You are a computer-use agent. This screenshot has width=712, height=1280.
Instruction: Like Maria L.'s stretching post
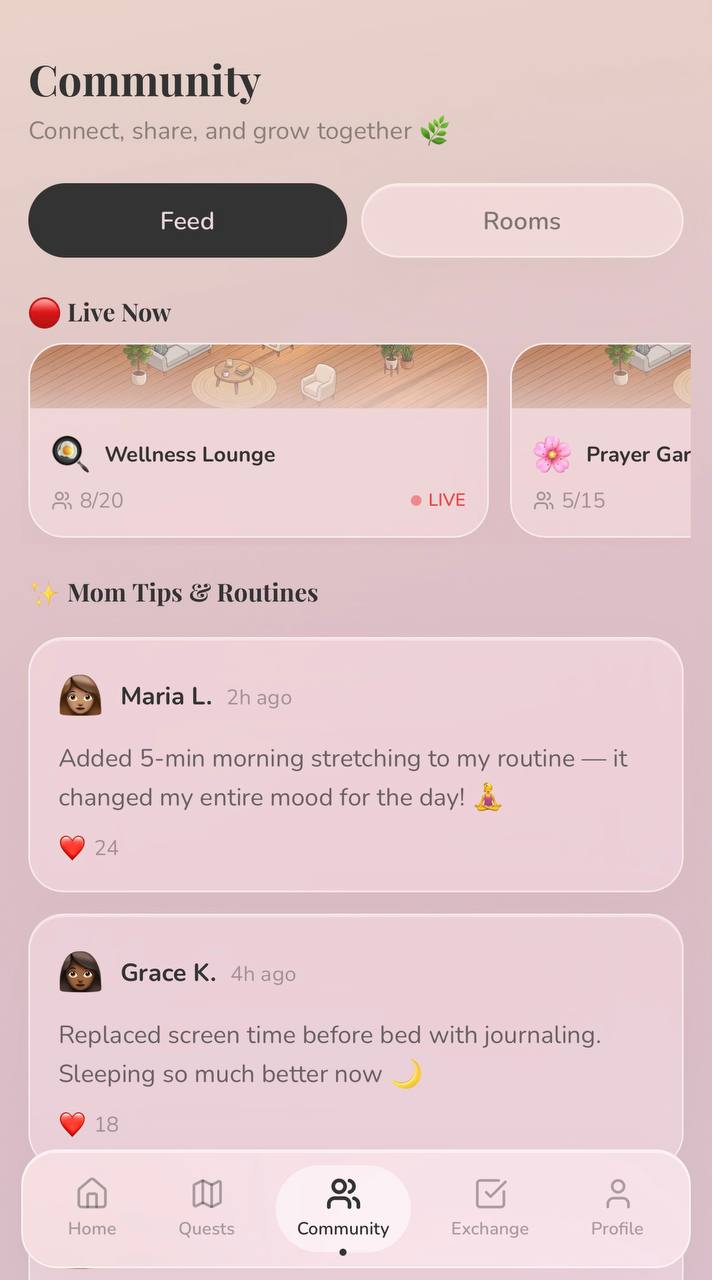tap(72, 848)
